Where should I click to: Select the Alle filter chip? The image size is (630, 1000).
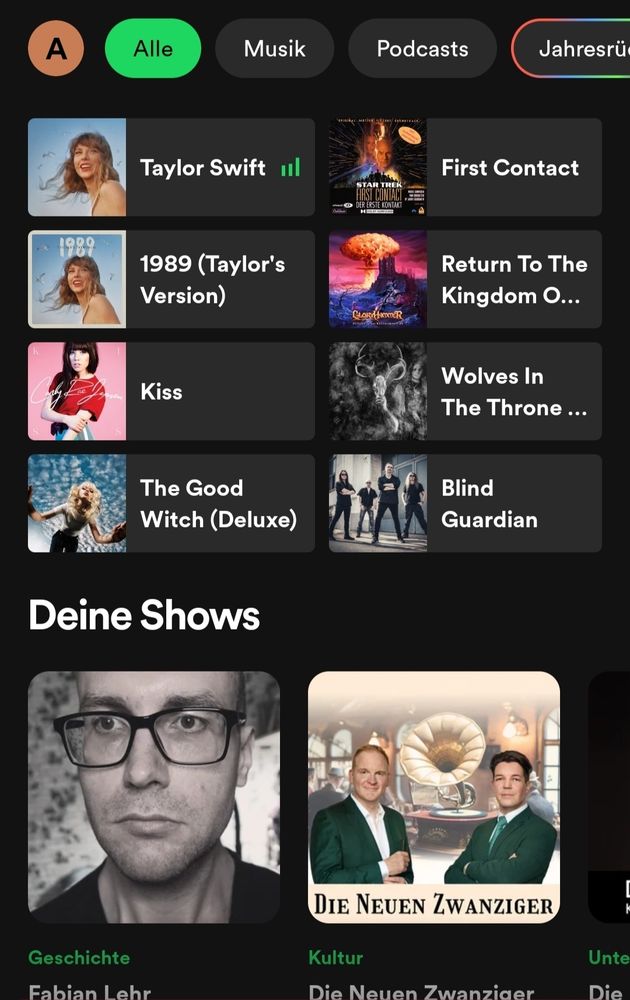click(153, 48)
